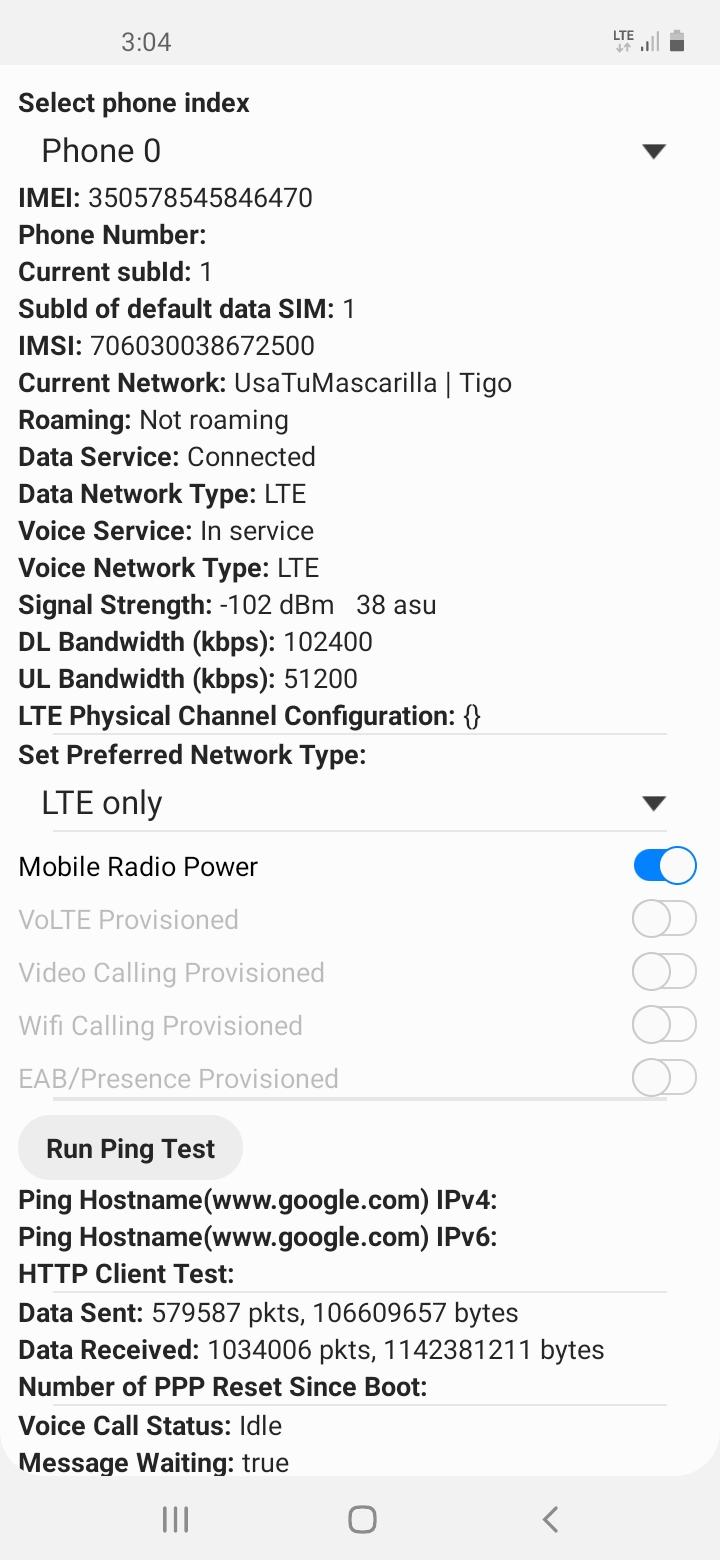This screenshot has width=720, height=1560.
Task: Run the ping test
Action: (130, 1148)
